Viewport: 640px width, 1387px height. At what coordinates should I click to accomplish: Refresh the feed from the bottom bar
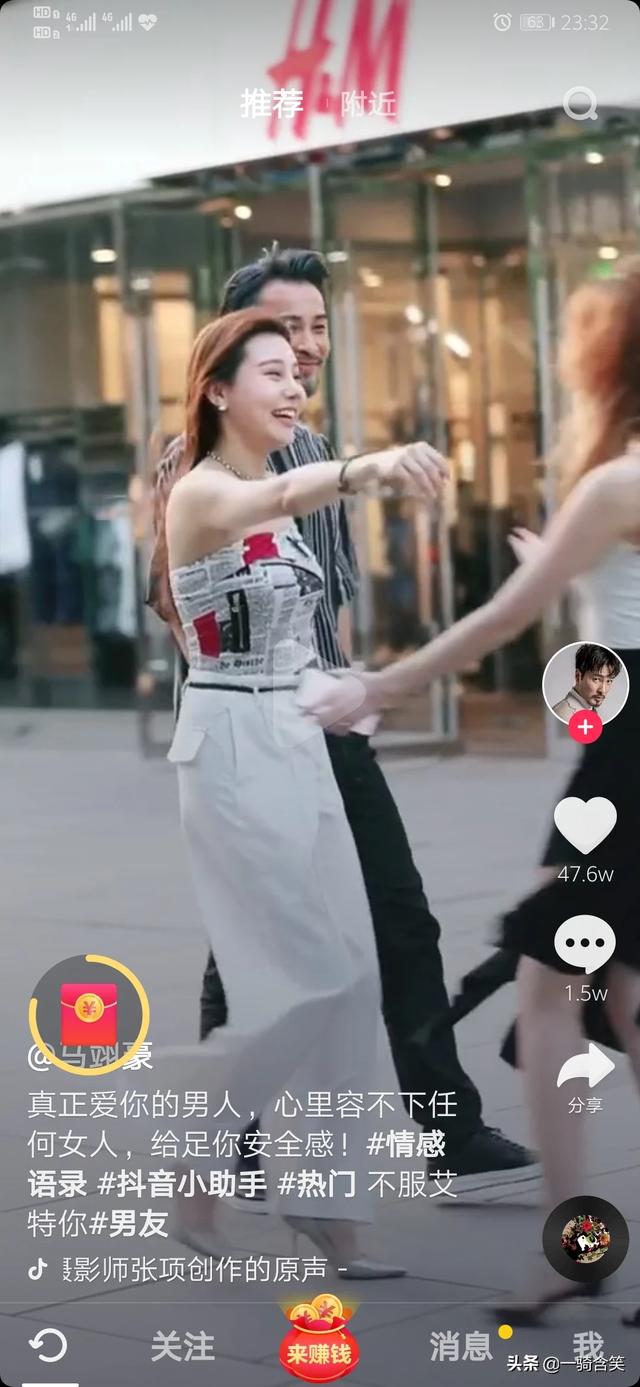(x=47, y=1346)
